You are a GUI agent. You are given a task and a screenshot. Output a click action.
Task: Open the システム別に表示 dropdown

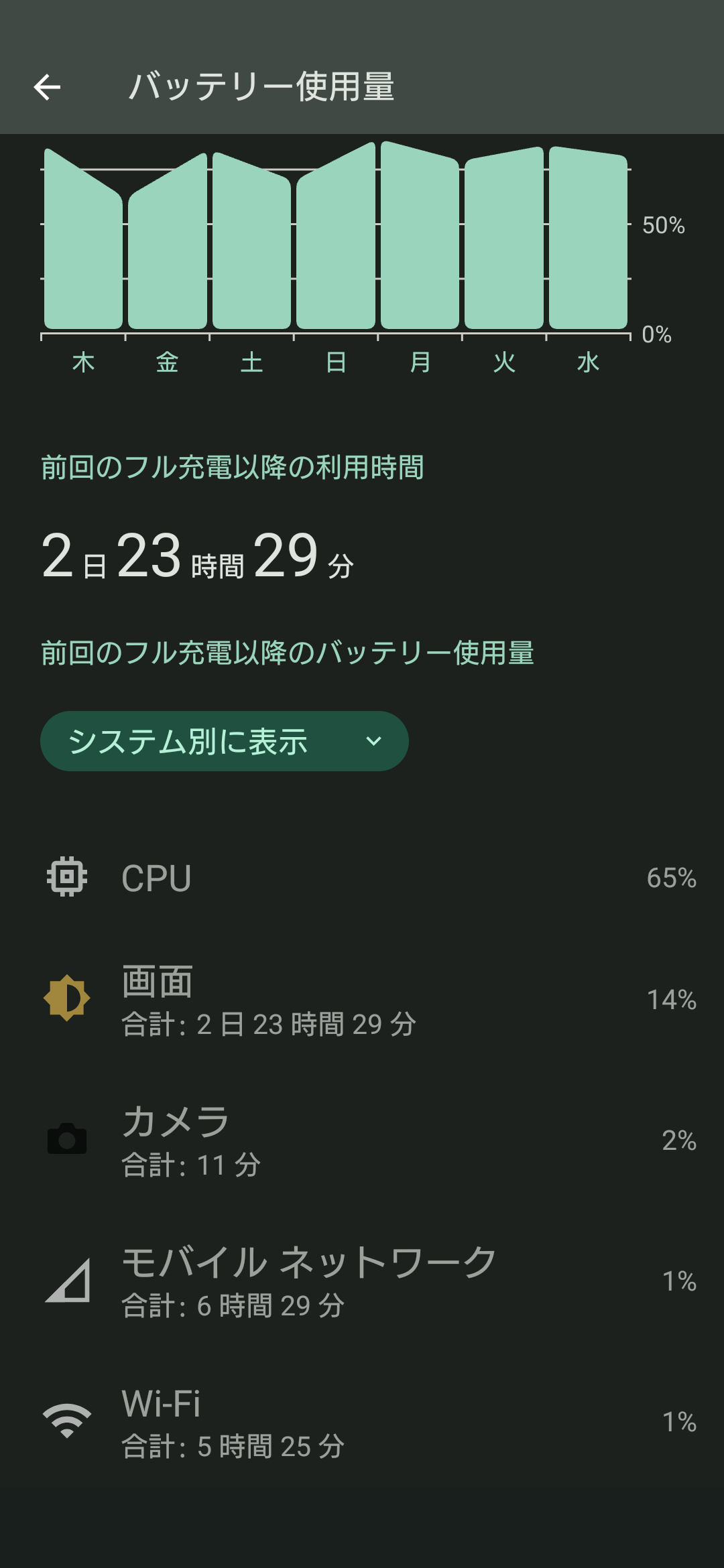224,741
